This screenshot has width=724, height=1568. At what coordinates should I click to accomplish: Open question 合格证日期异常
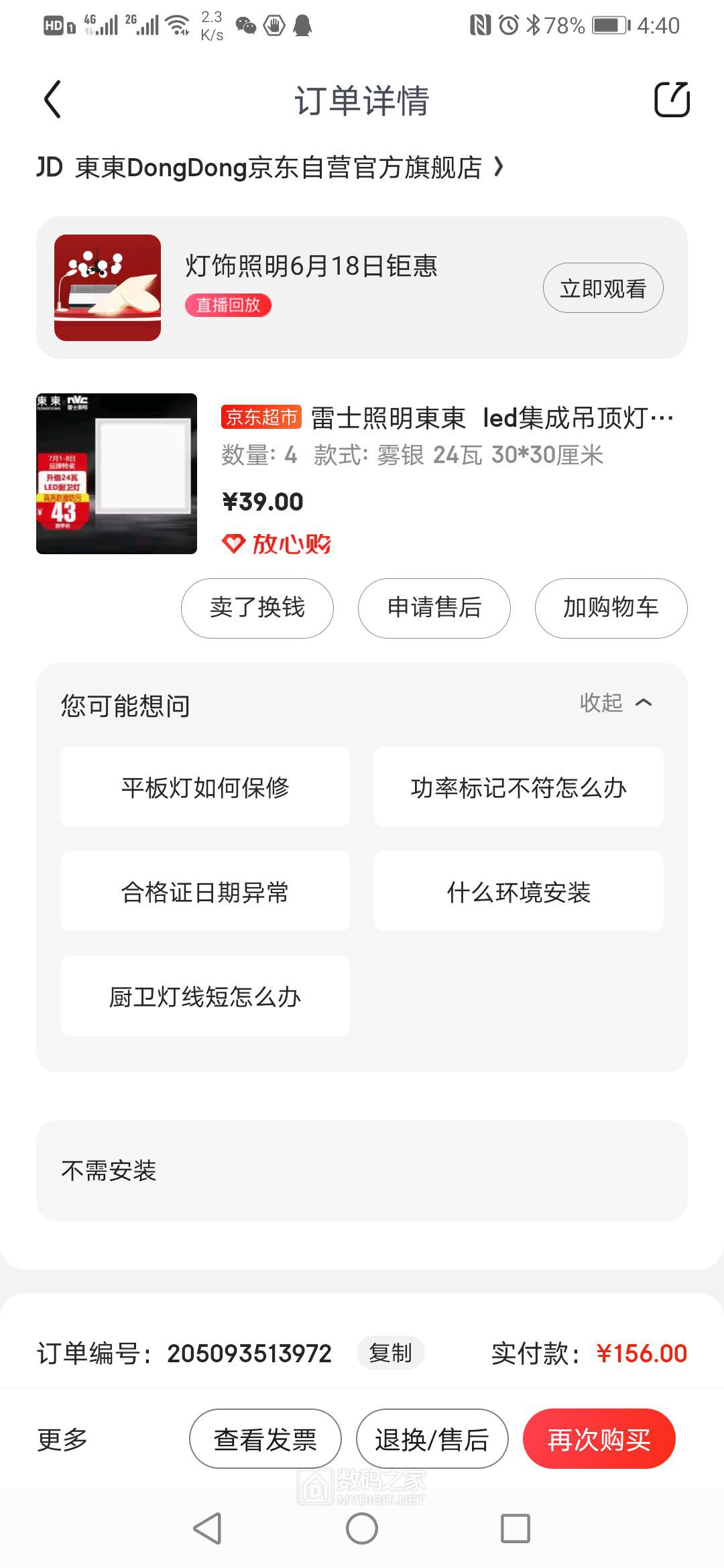click(204, 892)
